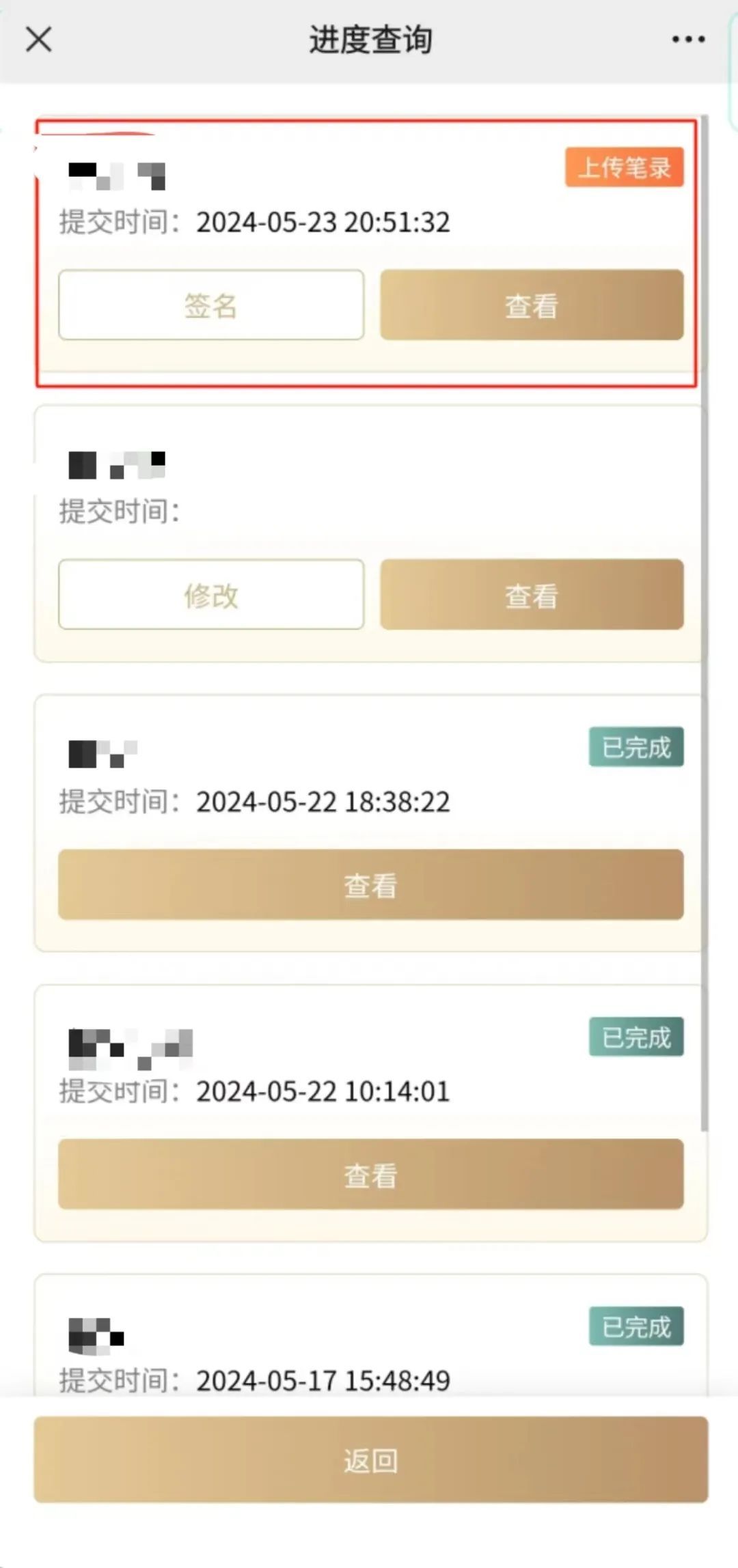Close the 进度查询 page
This screenshot has width=738, height=1568.
[x=39, y=39]
